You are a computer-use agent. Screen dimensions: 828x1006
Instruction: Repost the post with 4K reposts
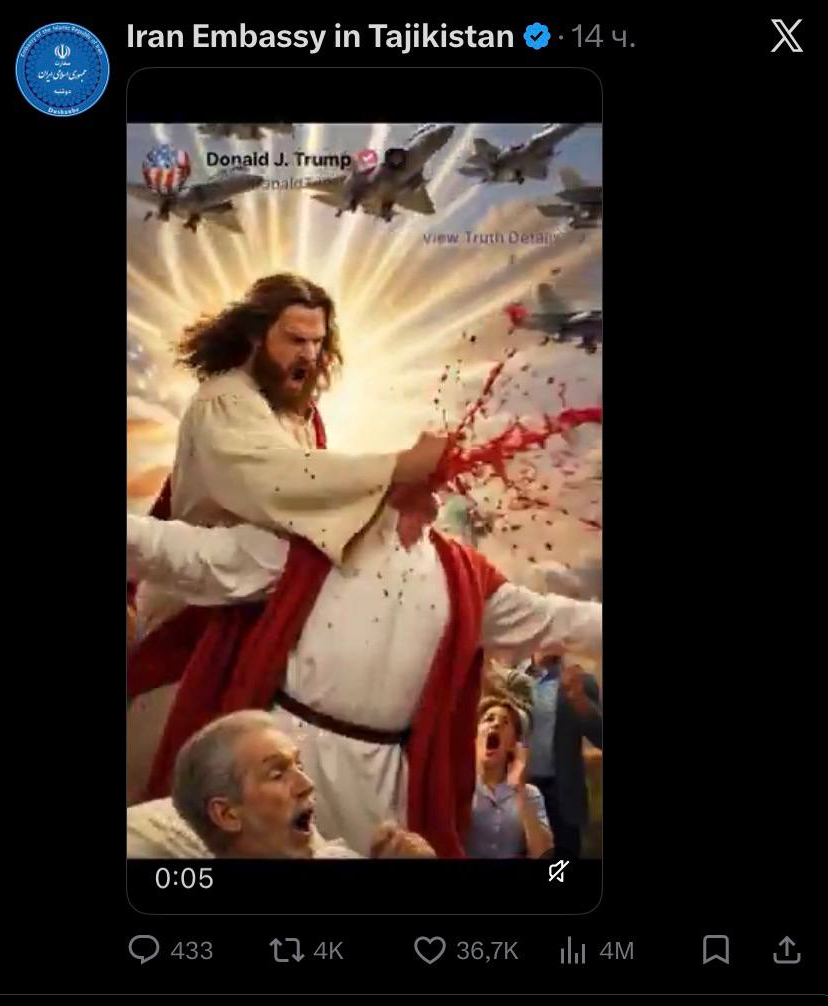tap(287, 950)
